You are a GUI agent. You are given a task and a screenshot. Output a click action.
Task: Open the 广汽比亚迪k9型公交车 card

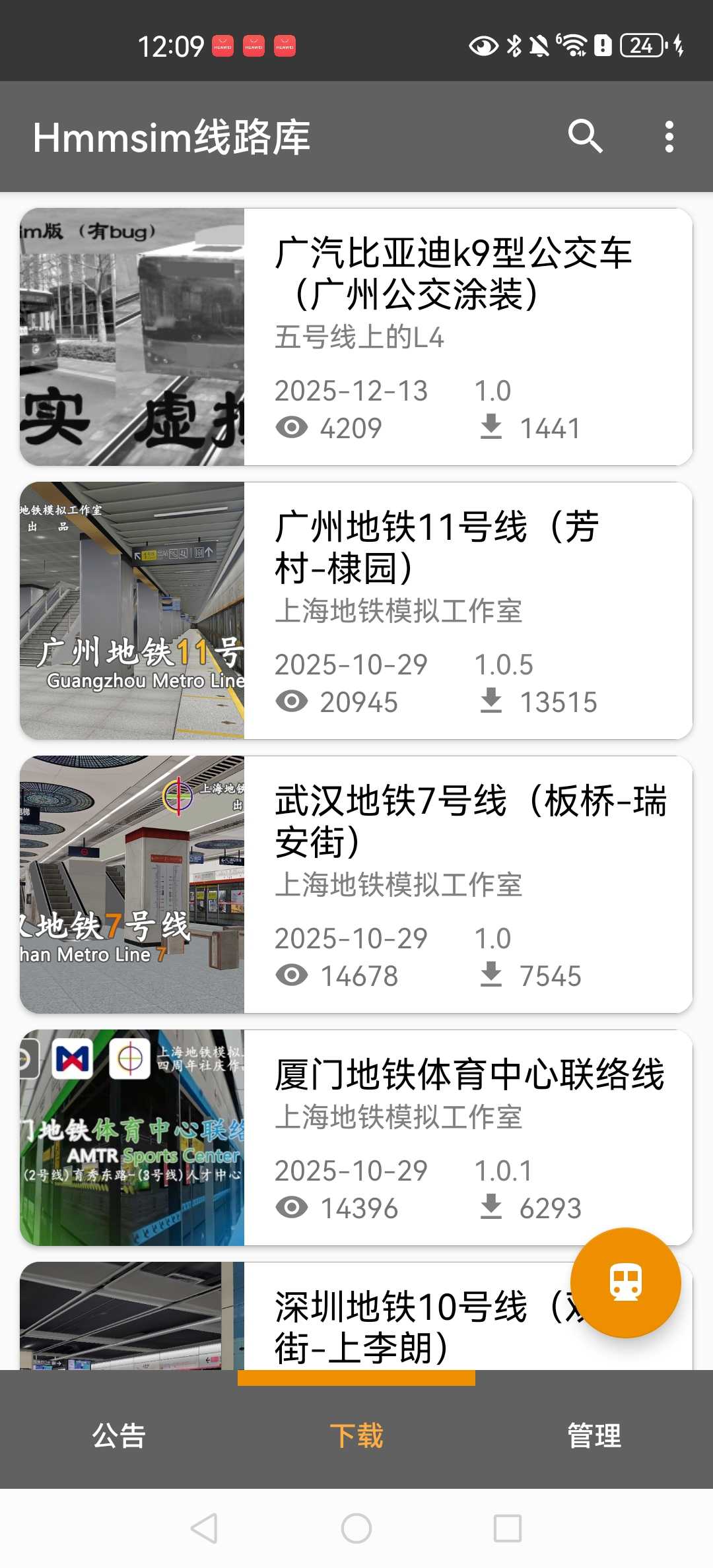pyautogui.click(x=356, y=337)
